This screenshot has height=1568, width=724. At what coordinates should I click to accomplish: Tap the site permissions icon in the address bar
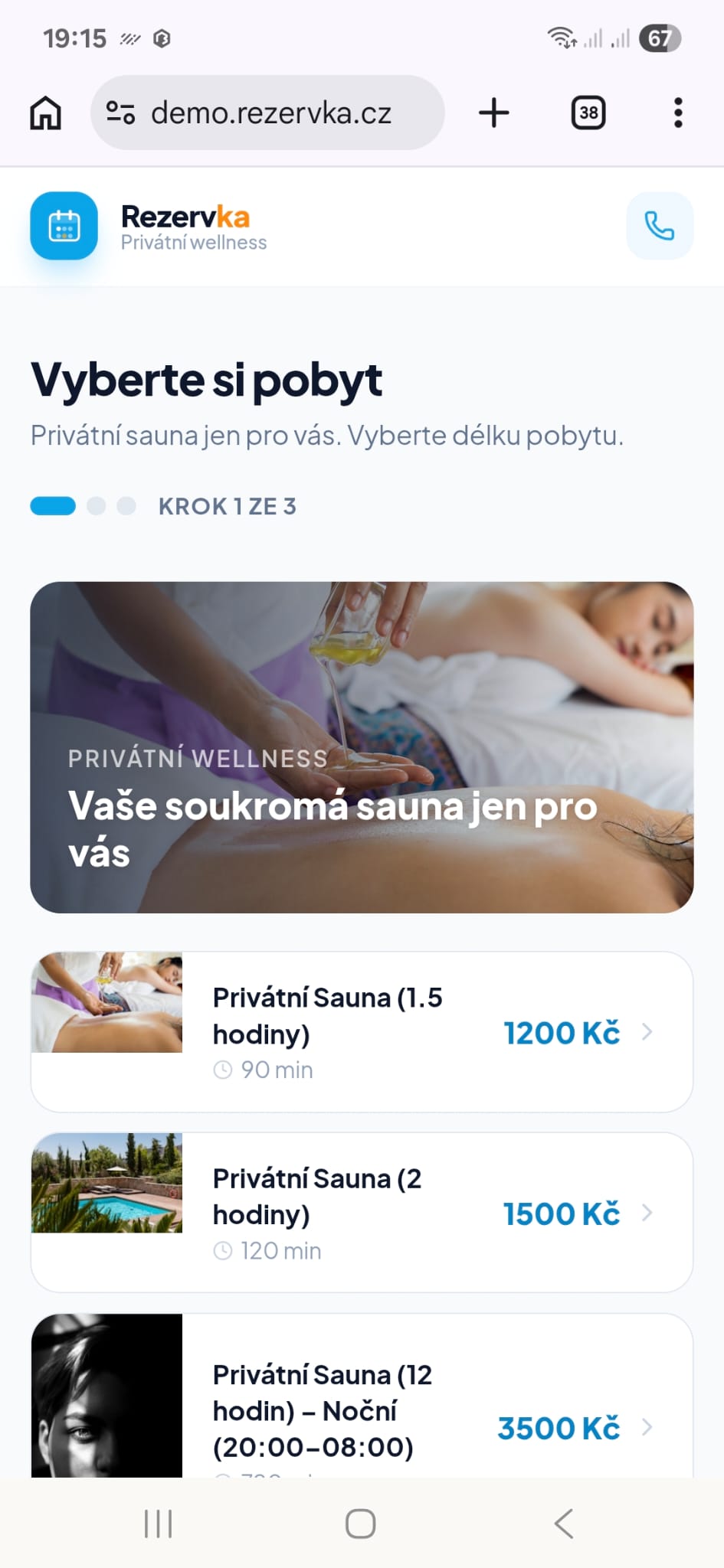click(x=119, y=112)
